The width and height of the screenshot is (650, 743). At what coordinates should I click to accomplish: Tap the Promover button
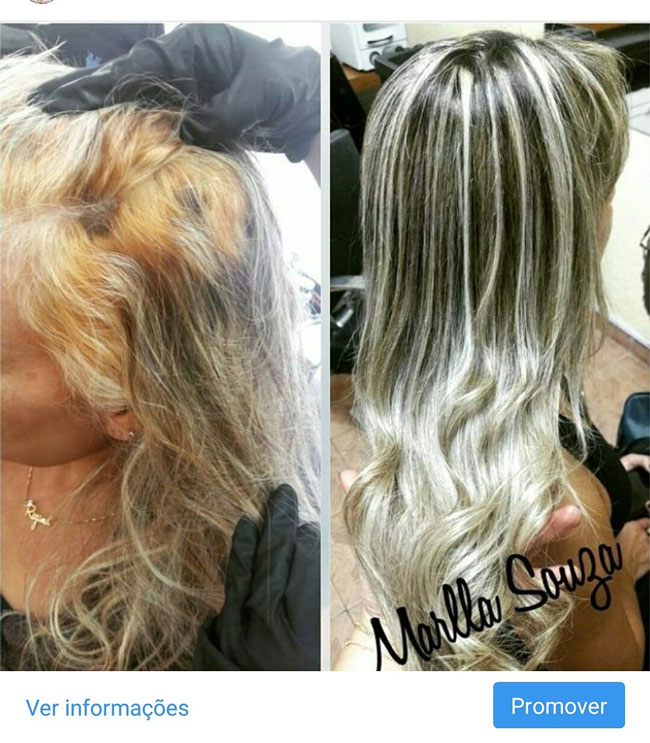[558, 706]
